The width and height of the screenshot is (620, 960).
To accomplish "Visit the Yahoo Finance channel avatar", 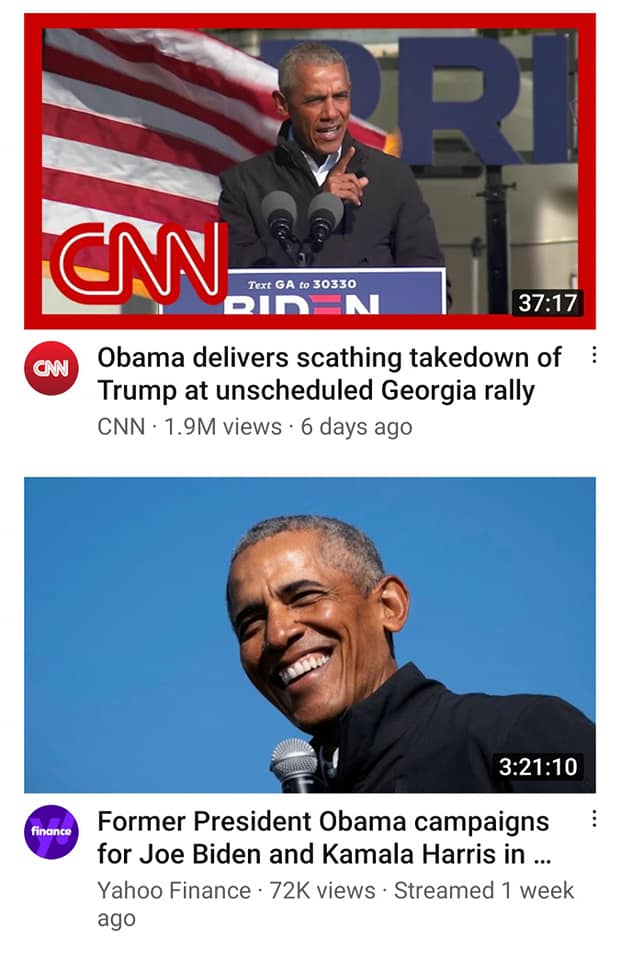I will click(x=52, y=832).
